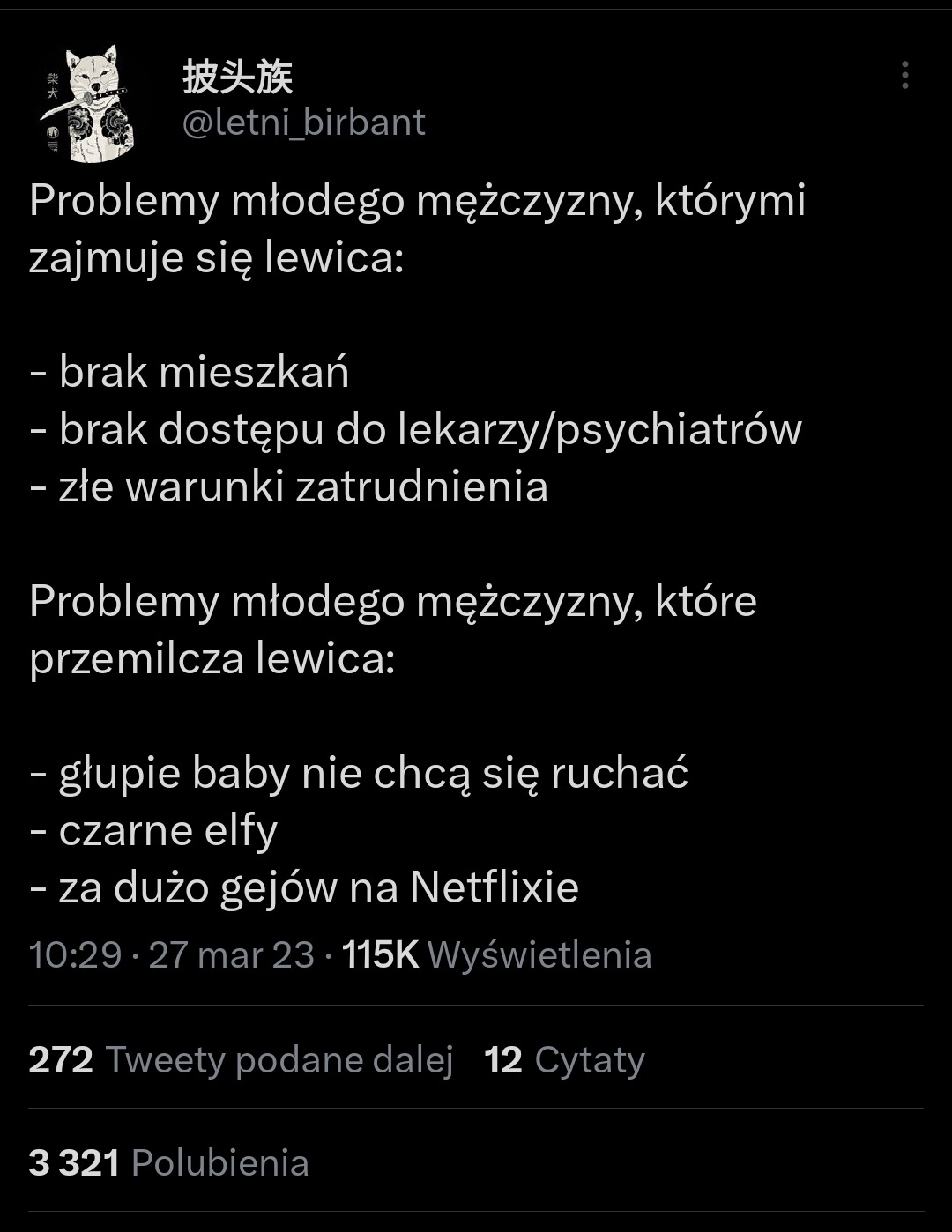Open the 115K Wyświetlenia view stats

coord(497,955)
